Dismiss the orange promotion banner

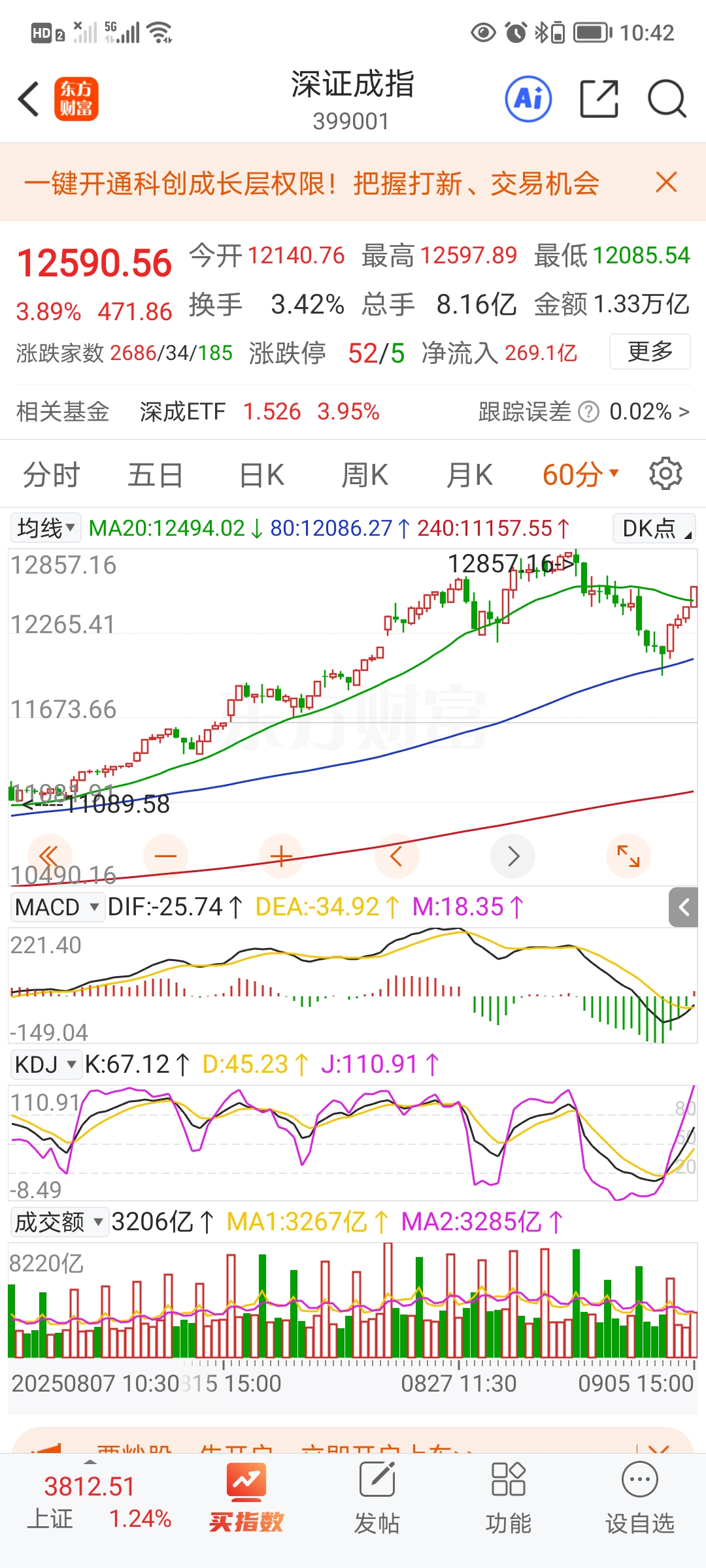tap(666, 182)
